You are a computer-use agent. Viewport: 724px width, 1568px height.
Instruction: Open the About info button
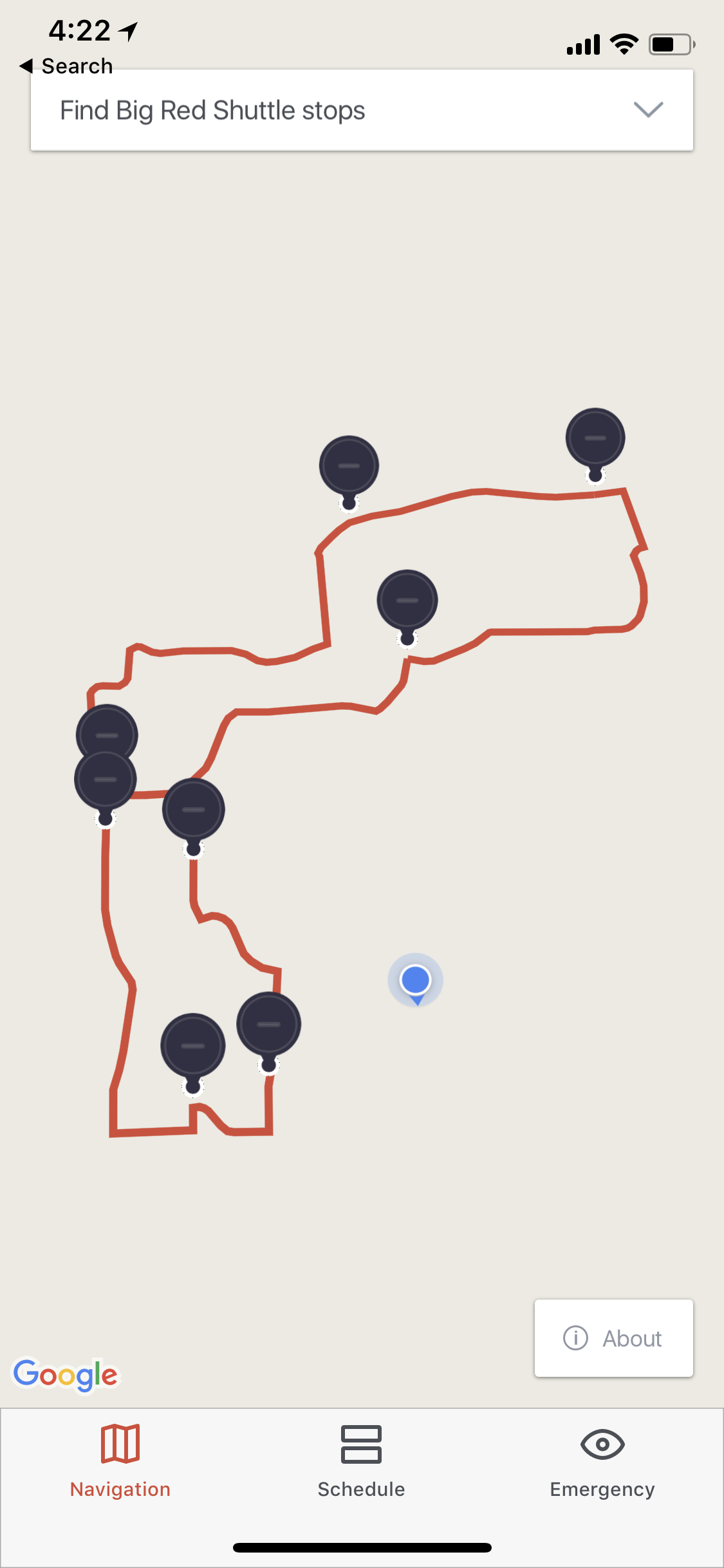point(613,1338)
